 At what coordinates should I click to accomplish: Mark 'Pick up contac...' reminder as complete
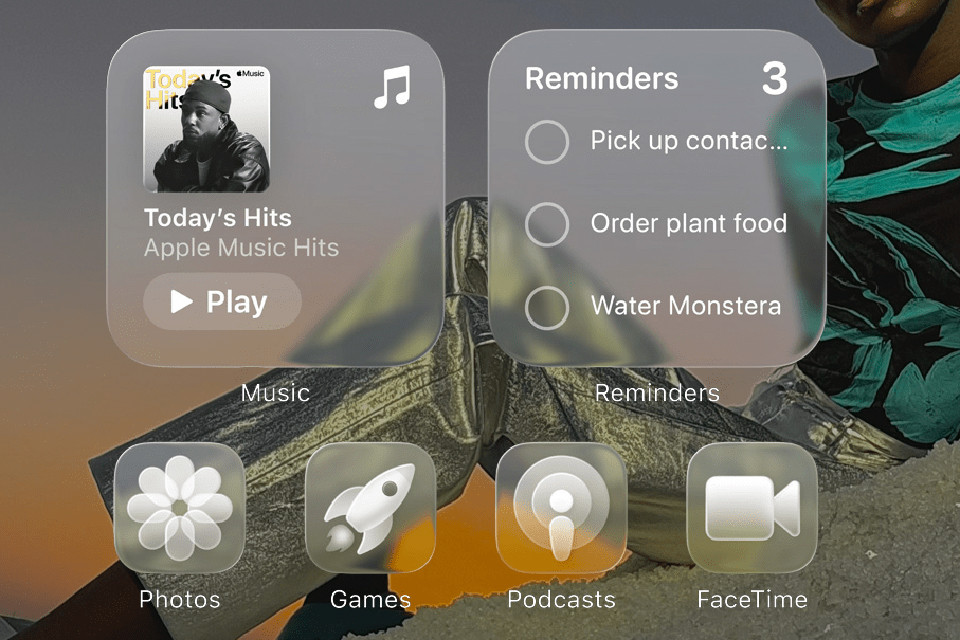(x=547, y=141)
